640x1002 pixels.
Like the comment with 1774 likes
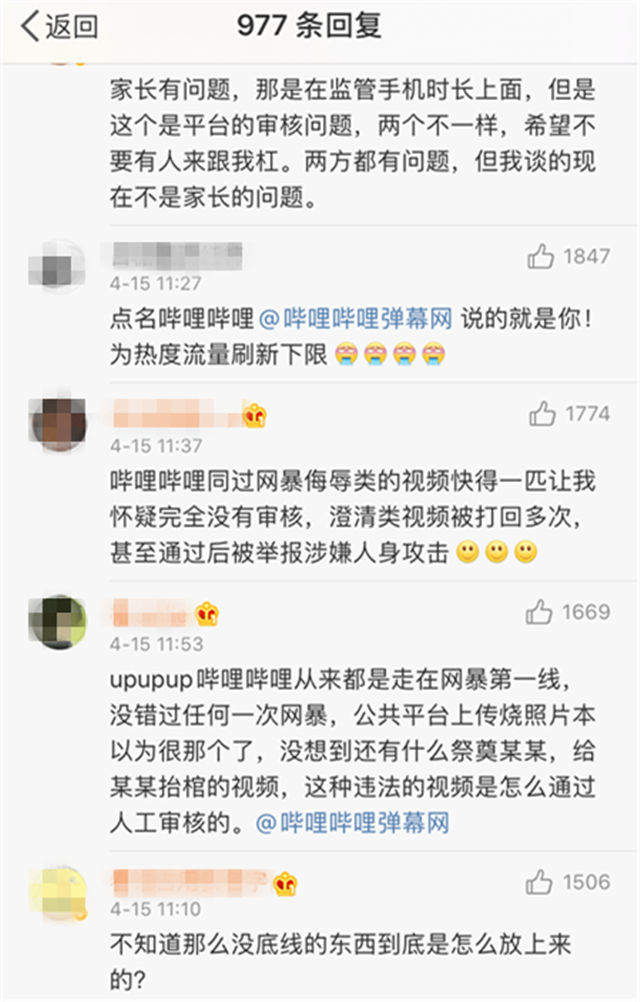(x=543, y=412)
